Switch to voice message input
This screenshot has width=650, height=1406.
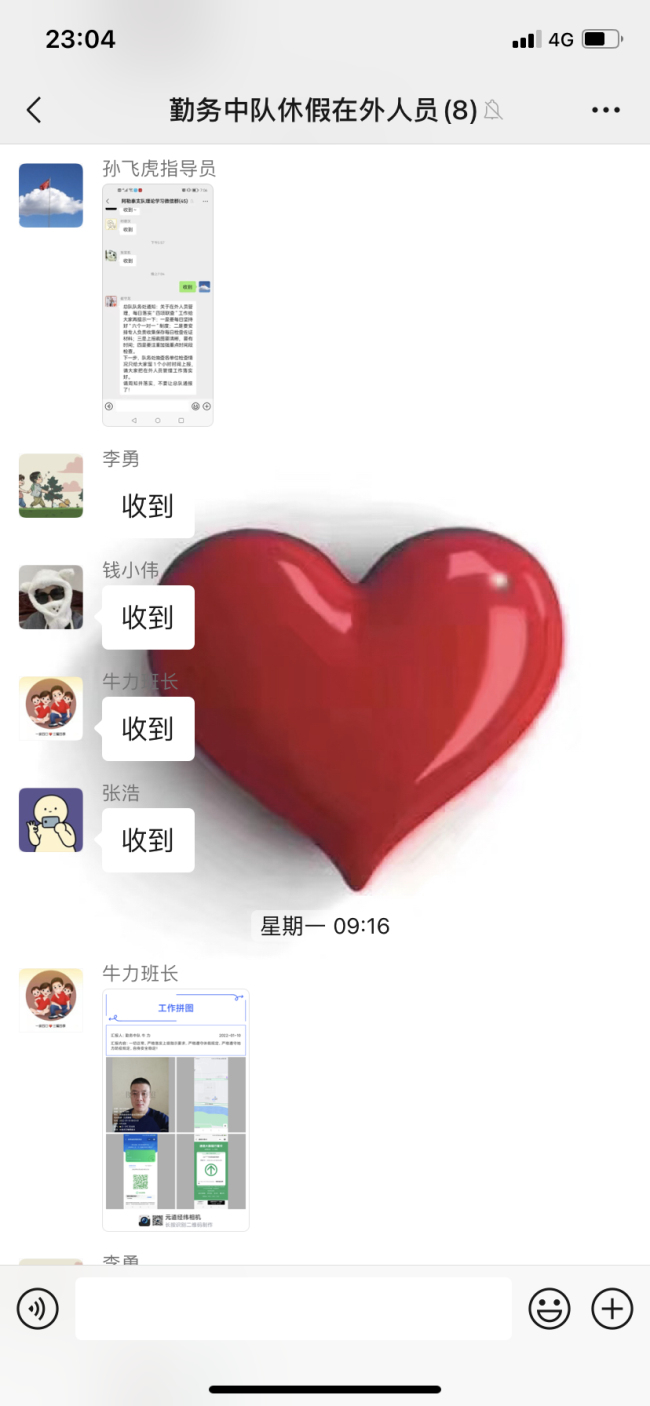(x=38, y=1308)
